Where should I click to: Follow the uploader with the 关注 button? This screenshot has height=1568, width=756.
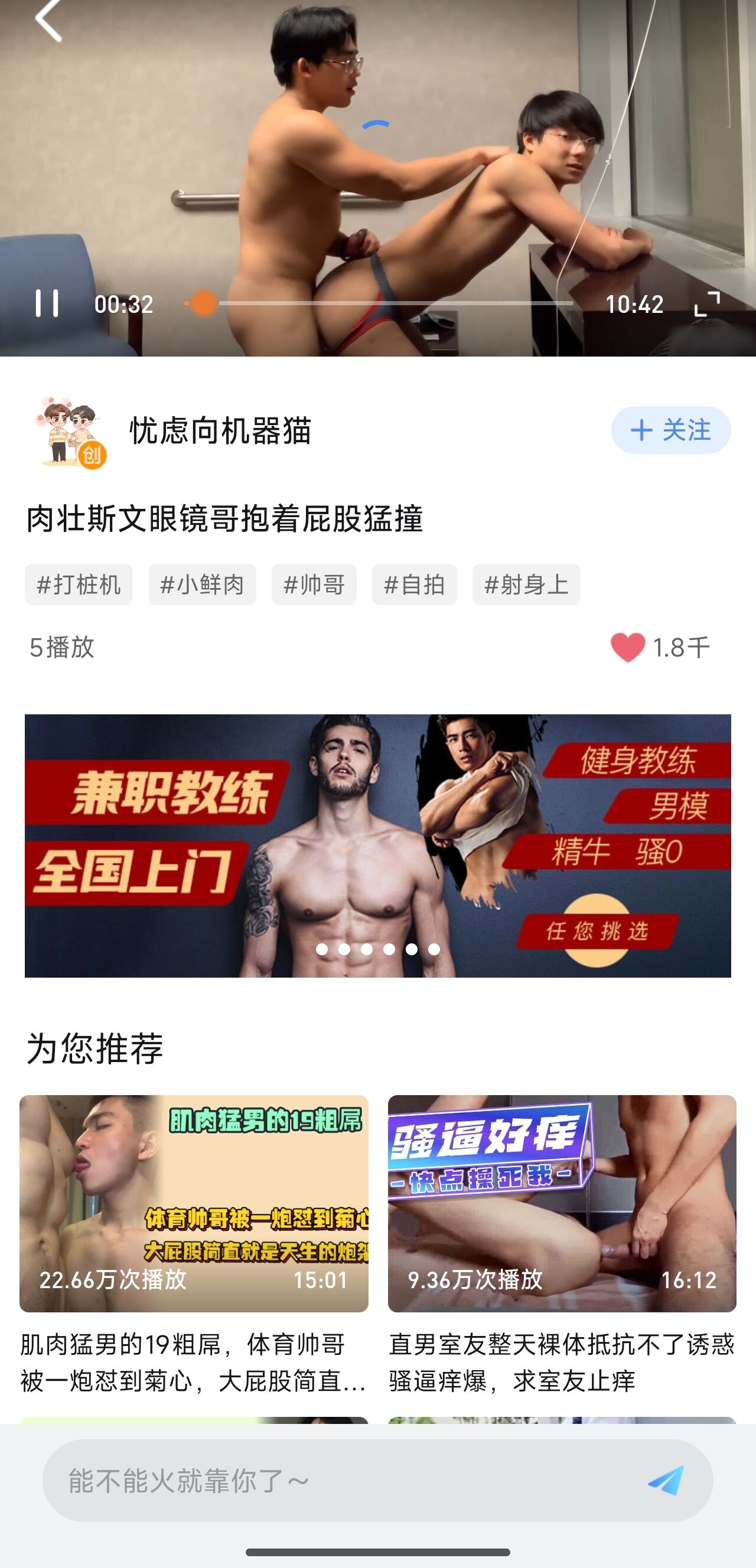pos(670,430)
